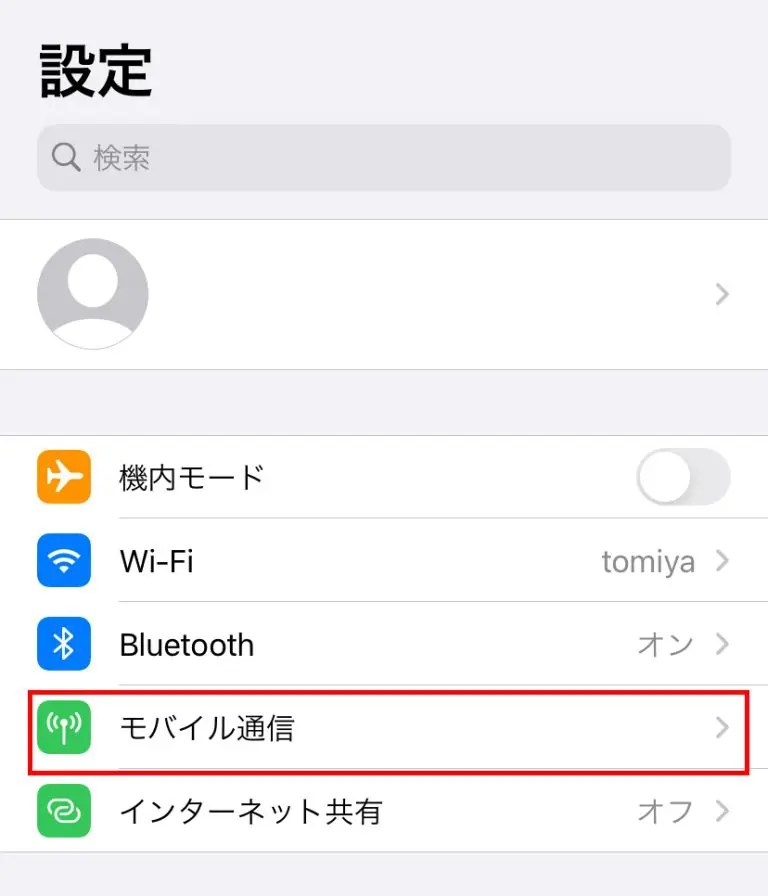Tap the 検索 search field
Image resolution: width=768 pixels, height=896 pixels.
(x=384, y=157)
